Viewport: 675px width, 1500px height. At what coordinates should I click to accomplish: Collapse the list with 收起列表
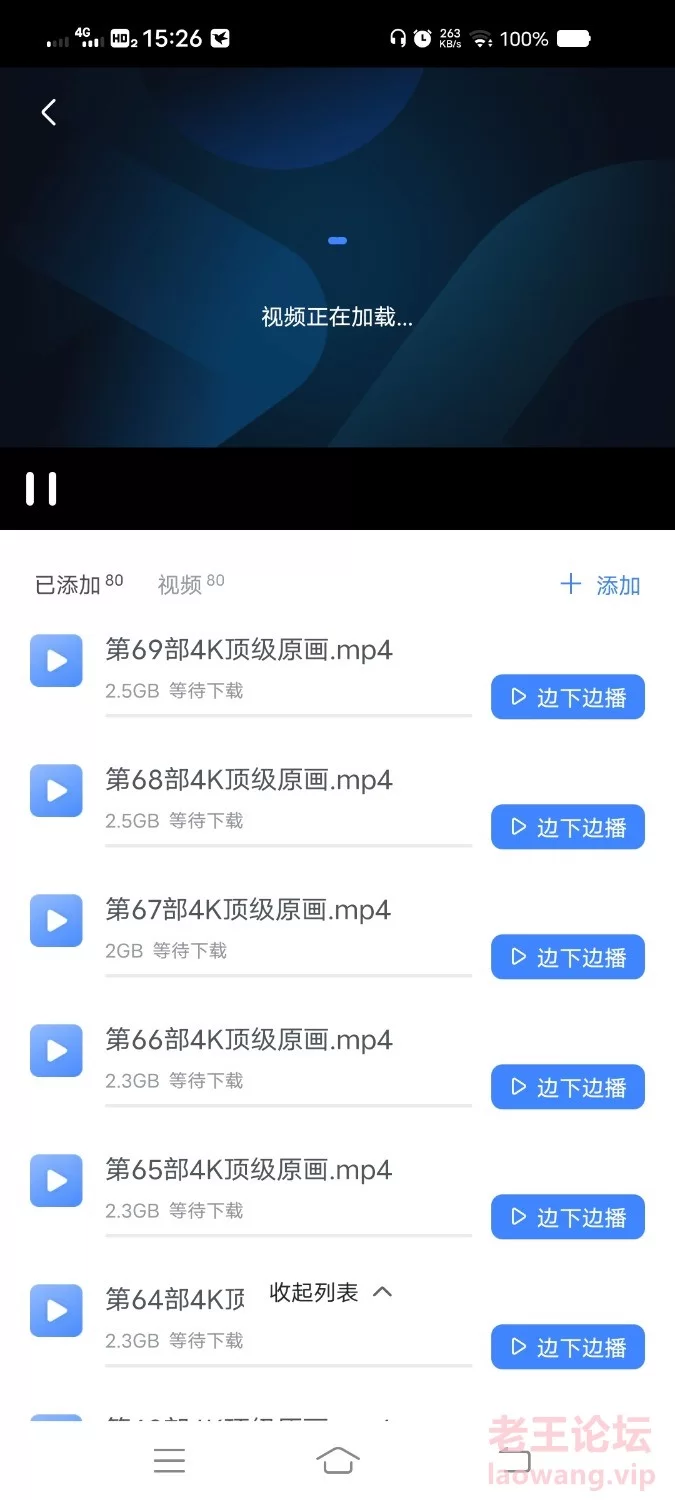(x=331, y=1292)
